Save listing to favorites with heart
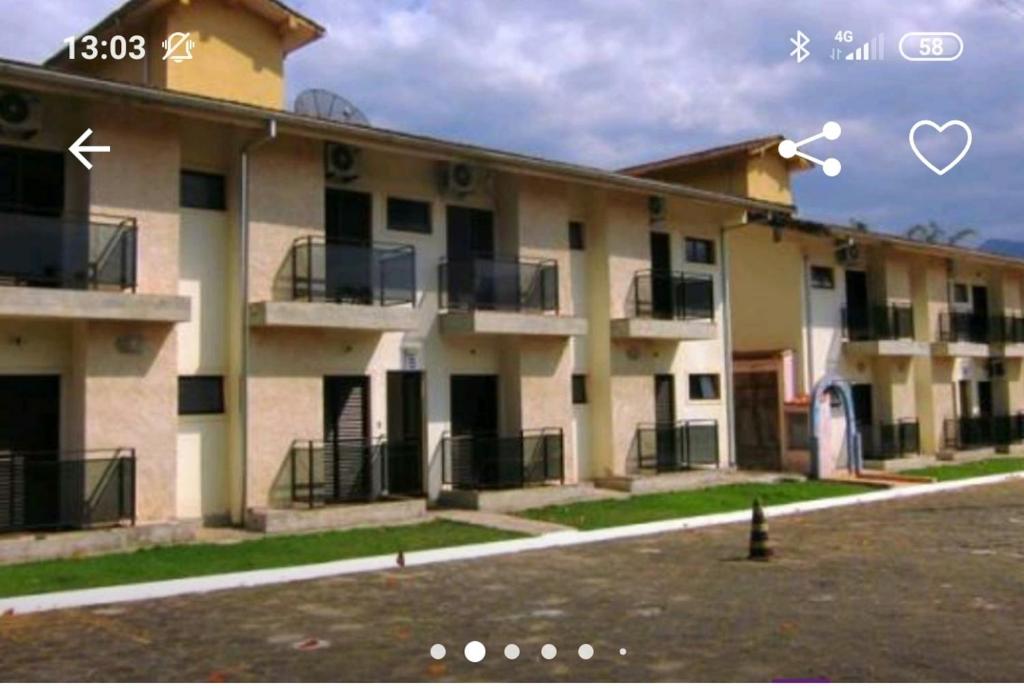Viewport: 1024px width, 700px height. 940,147
